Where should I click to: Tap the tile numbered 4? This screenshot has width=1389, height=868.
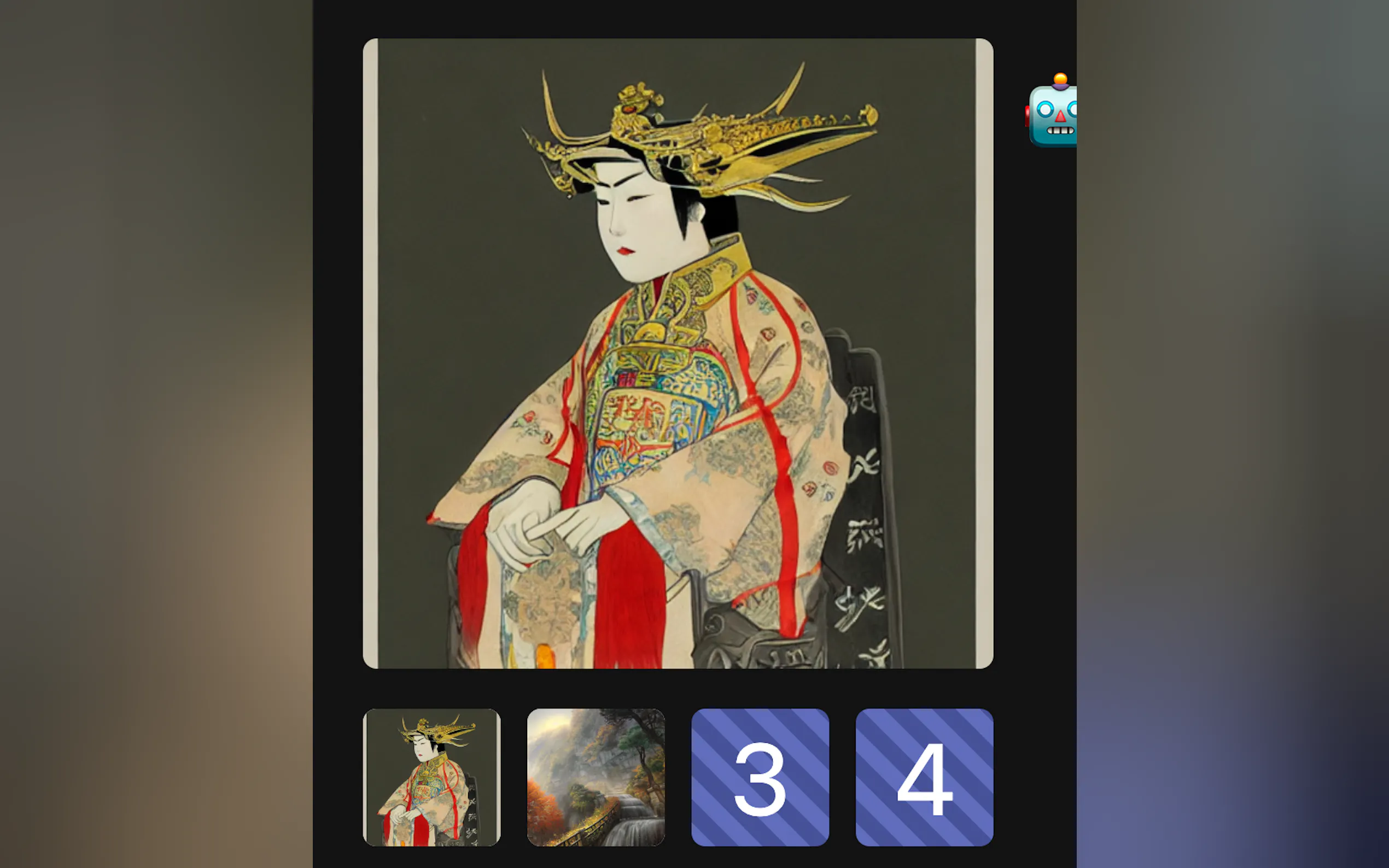tap(924, 777)
